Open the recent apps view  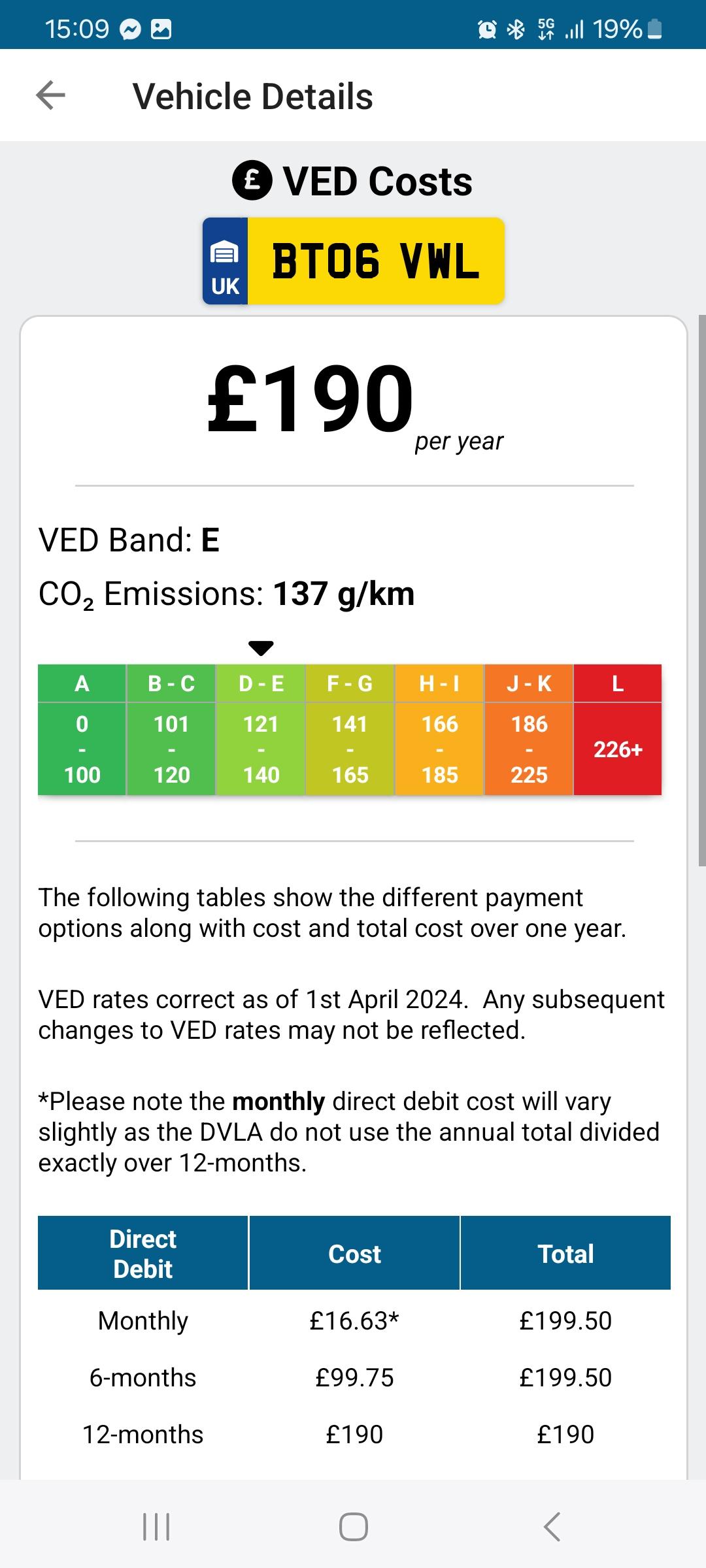point(156,1527)
